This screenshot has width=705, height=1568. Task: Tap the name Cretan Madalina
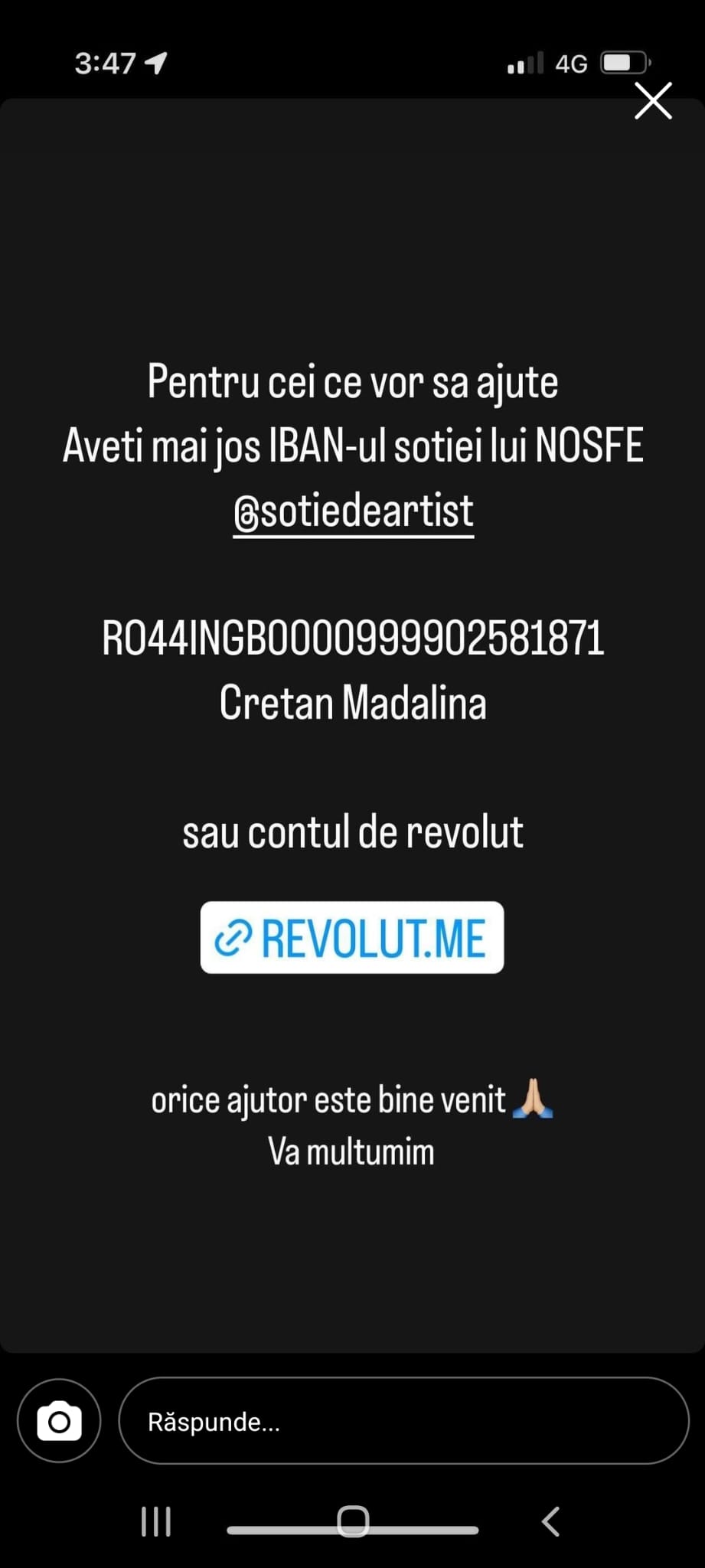click(x=353, y=701)
